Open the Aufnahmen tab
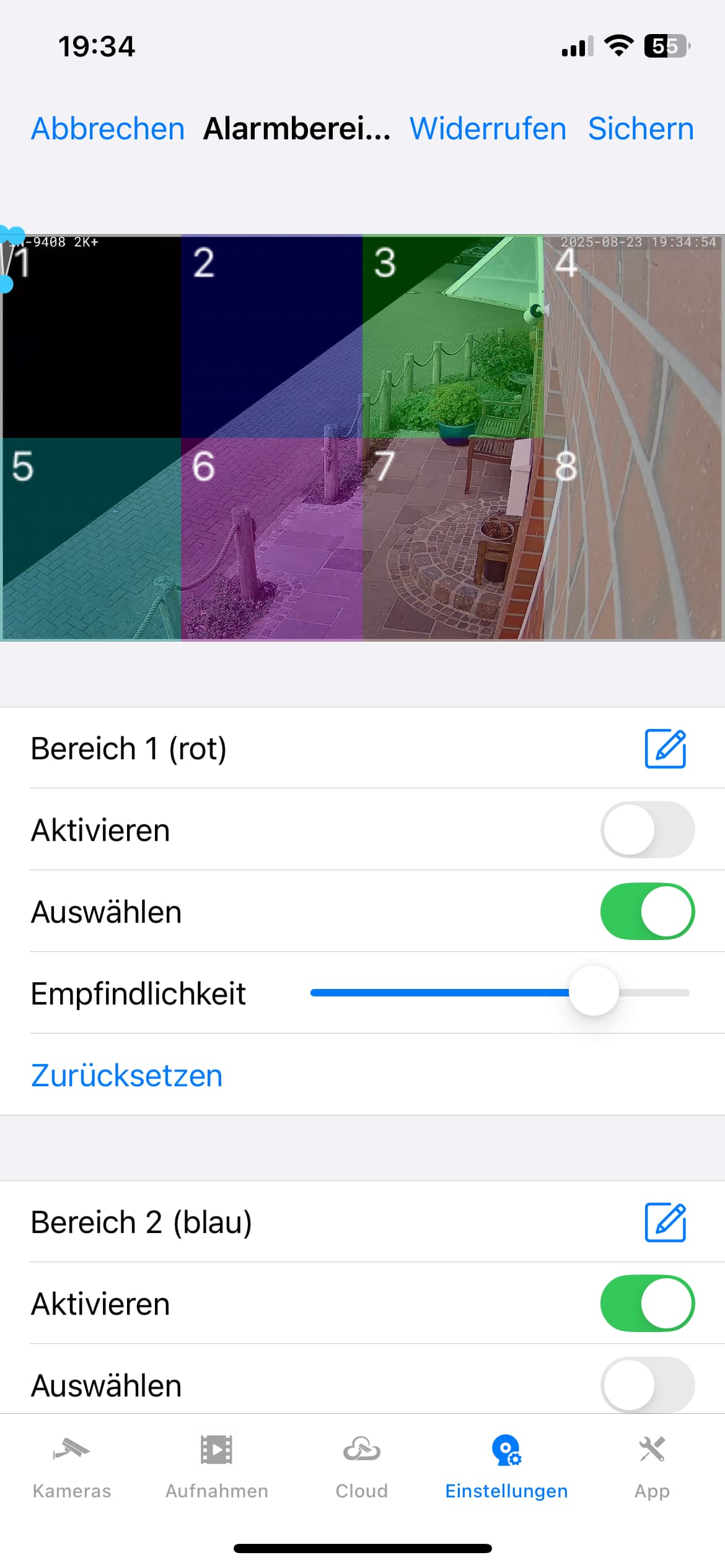 coord(216,1466)
